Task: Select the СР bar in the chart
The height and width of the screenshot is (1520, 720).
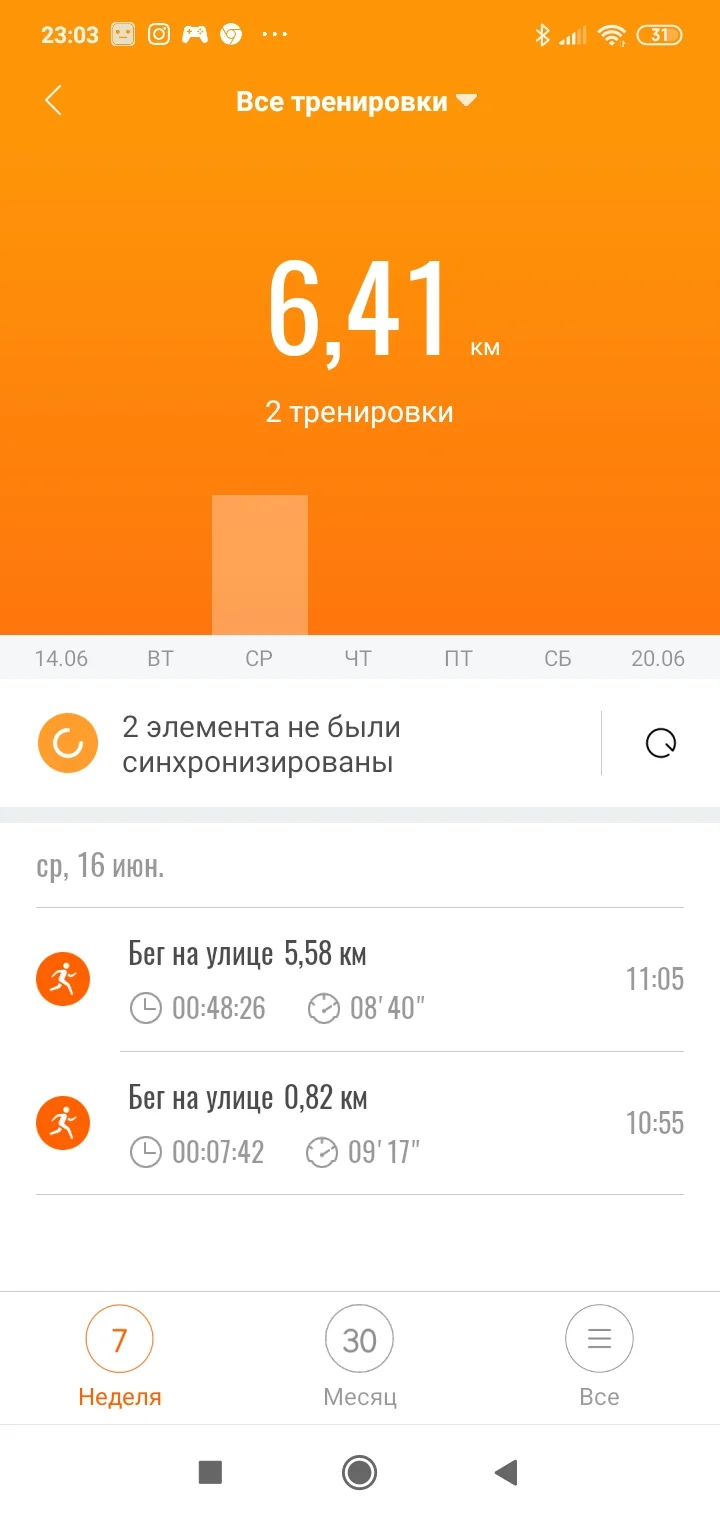Action: pos(259,565)
